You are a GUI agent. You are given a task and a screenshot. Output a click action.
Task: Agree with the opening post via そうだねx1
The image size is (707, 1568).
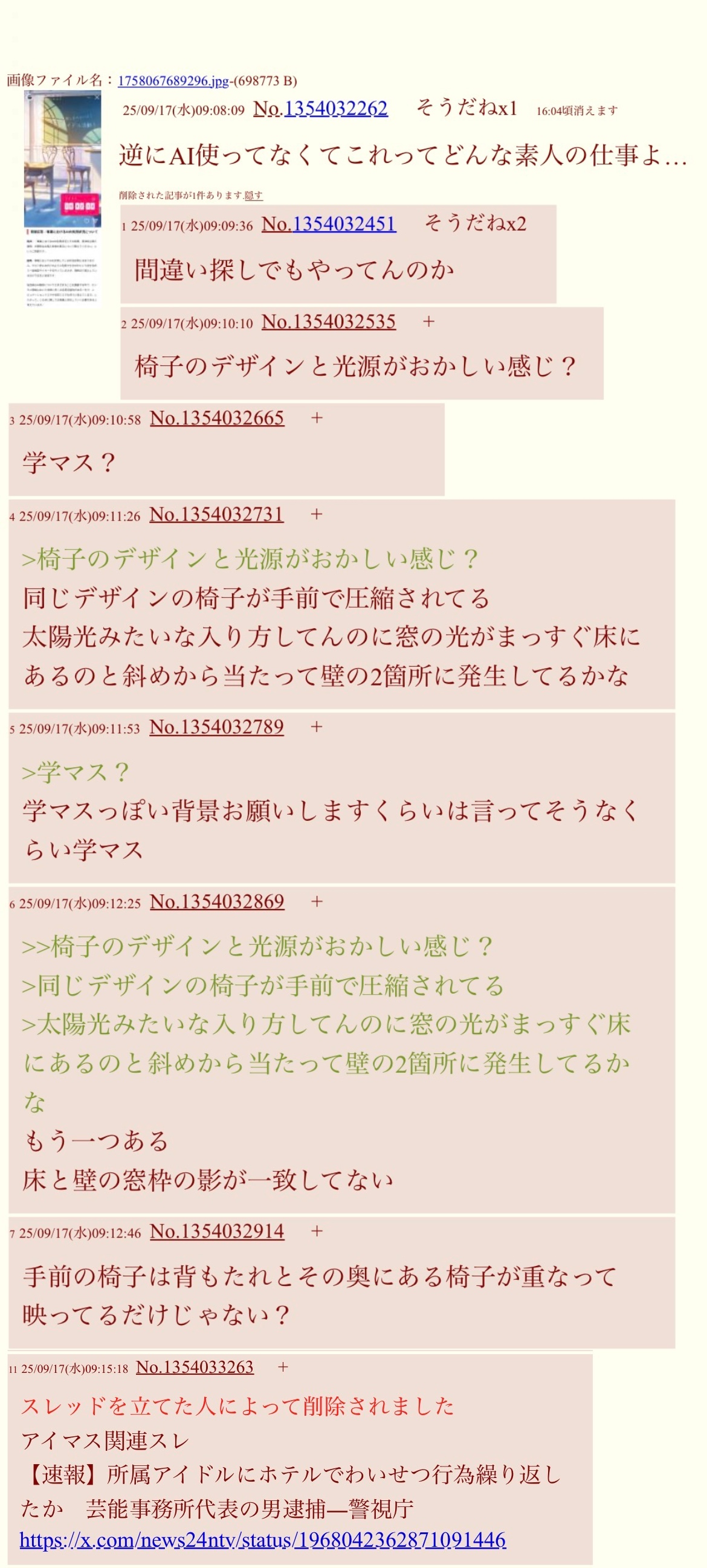pyautogui.click(x=466, y=108)
